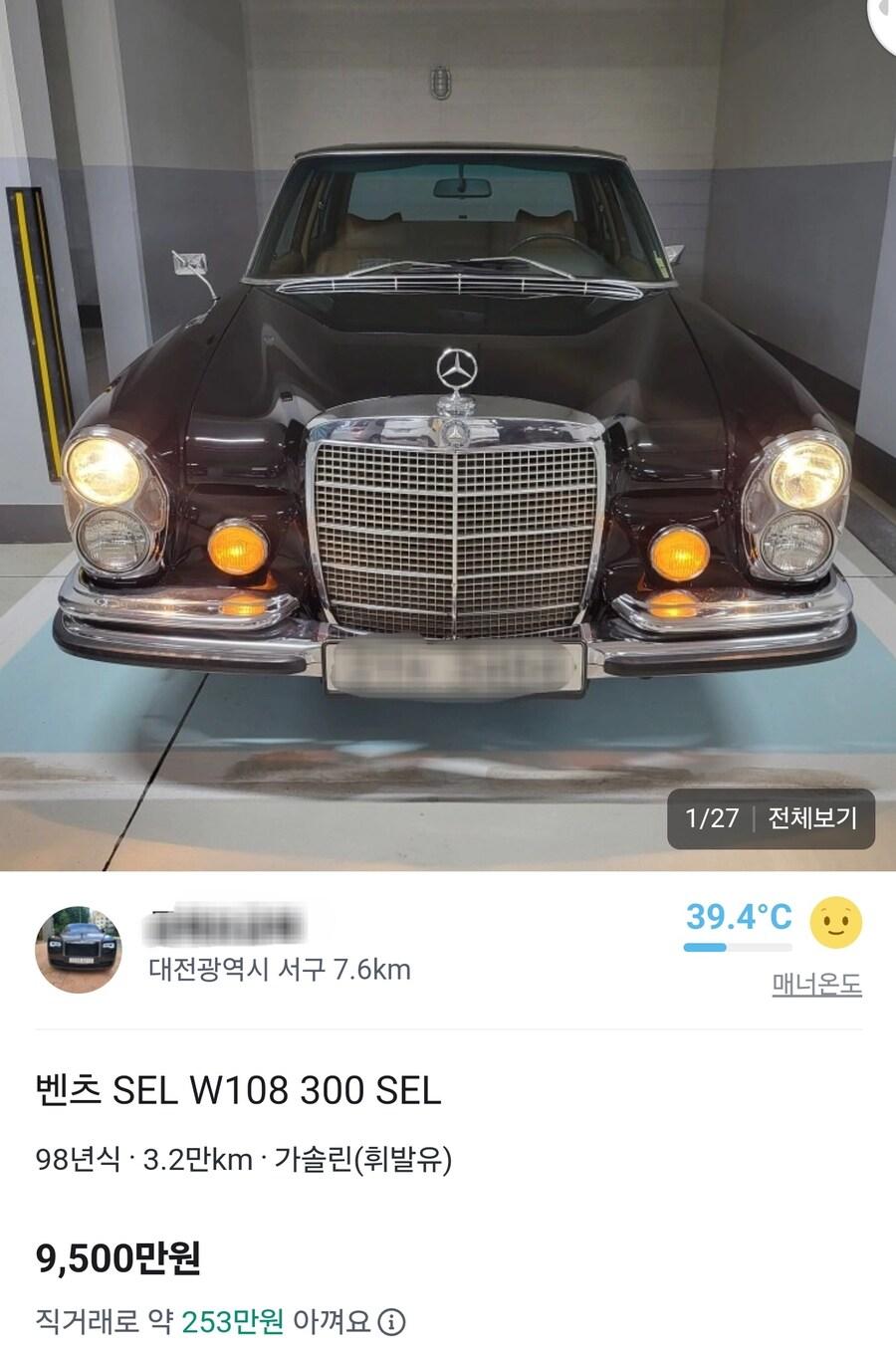
Task: Open the 매너온도 explanation link
Action: point(816,985)
